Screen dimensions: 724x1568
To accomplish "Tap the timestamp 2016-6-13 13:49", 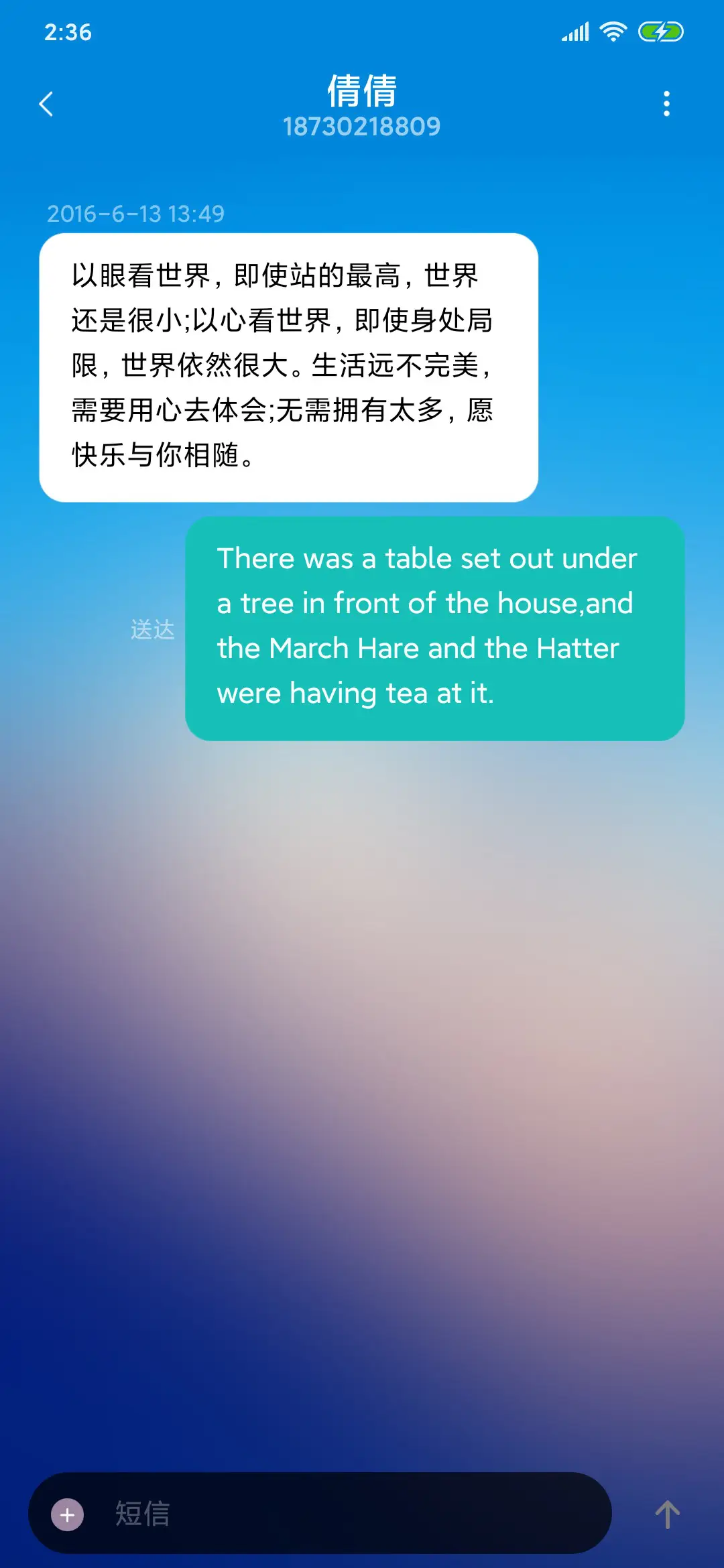I will [137, 213].
